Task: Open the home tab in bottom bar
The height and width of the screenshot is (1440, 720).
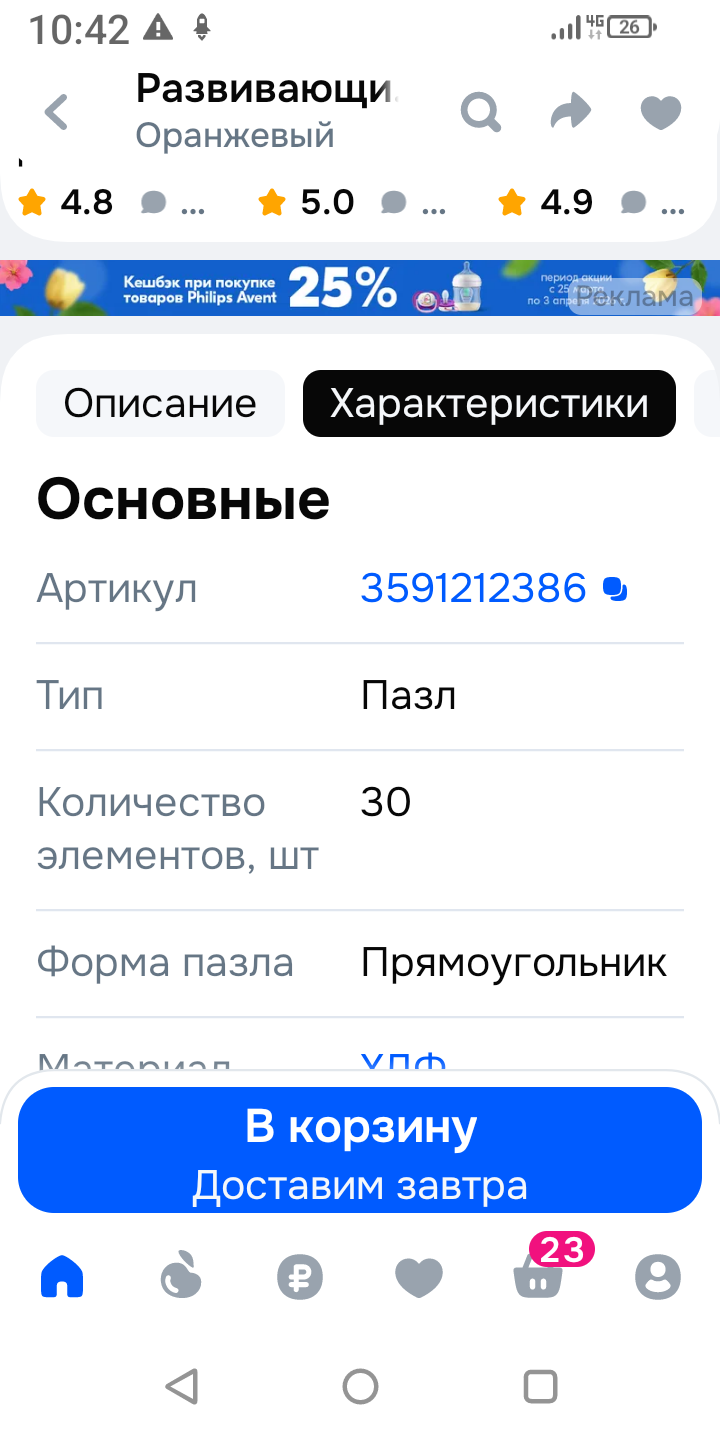Action: click(x=62, y=1277)
